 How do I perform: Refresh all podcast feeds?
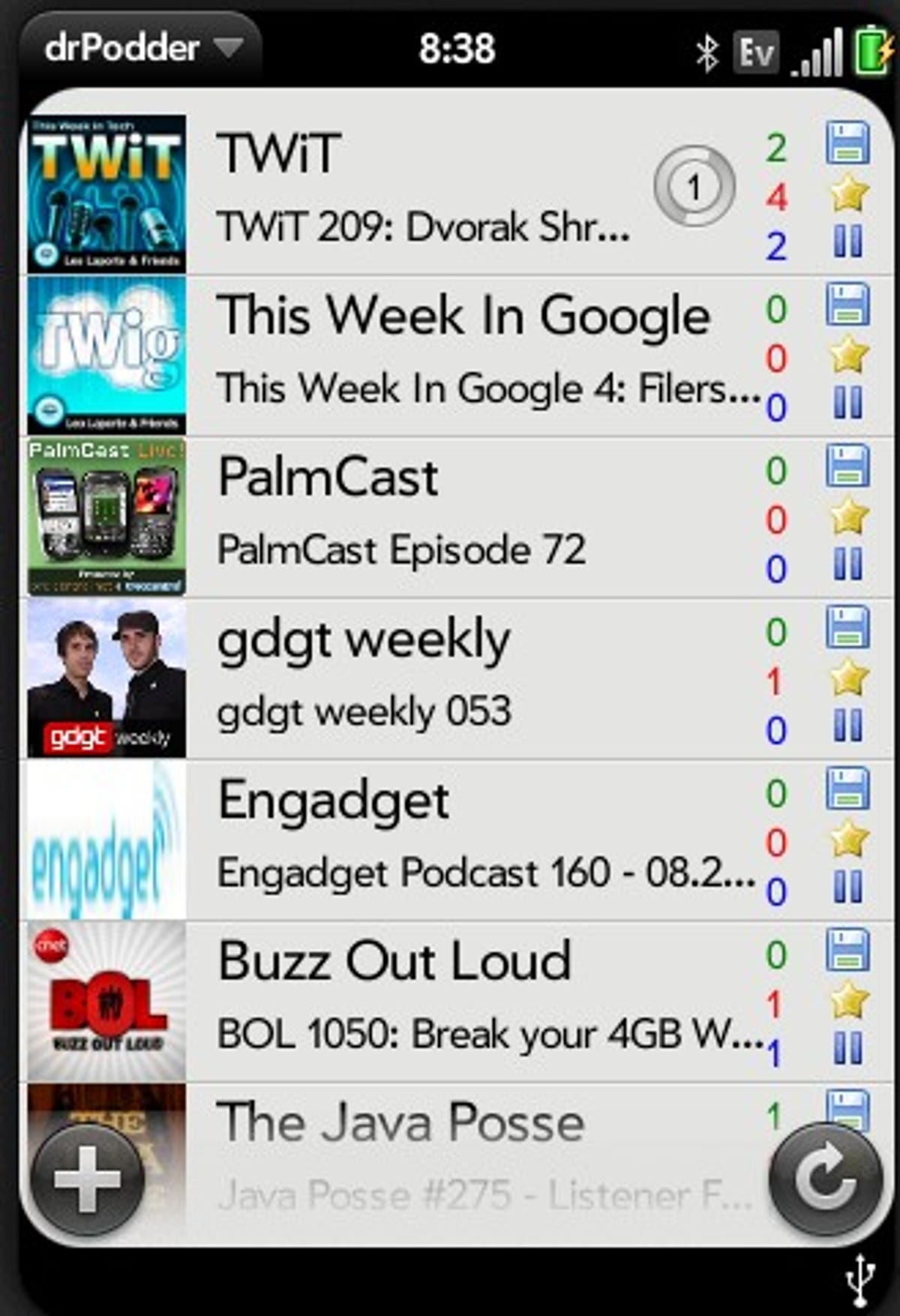tap(825, 1179)
